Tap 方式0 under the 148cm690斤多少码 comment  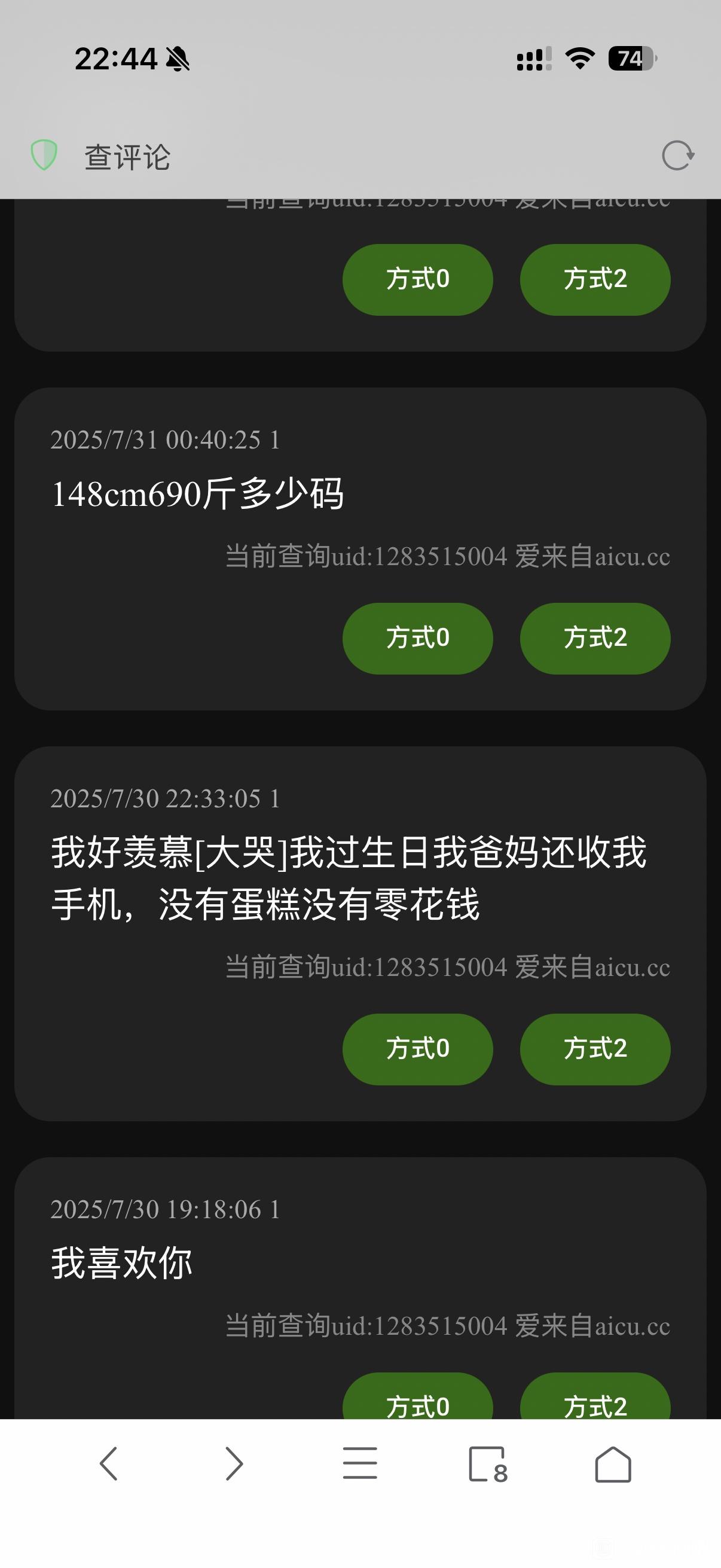417,639
